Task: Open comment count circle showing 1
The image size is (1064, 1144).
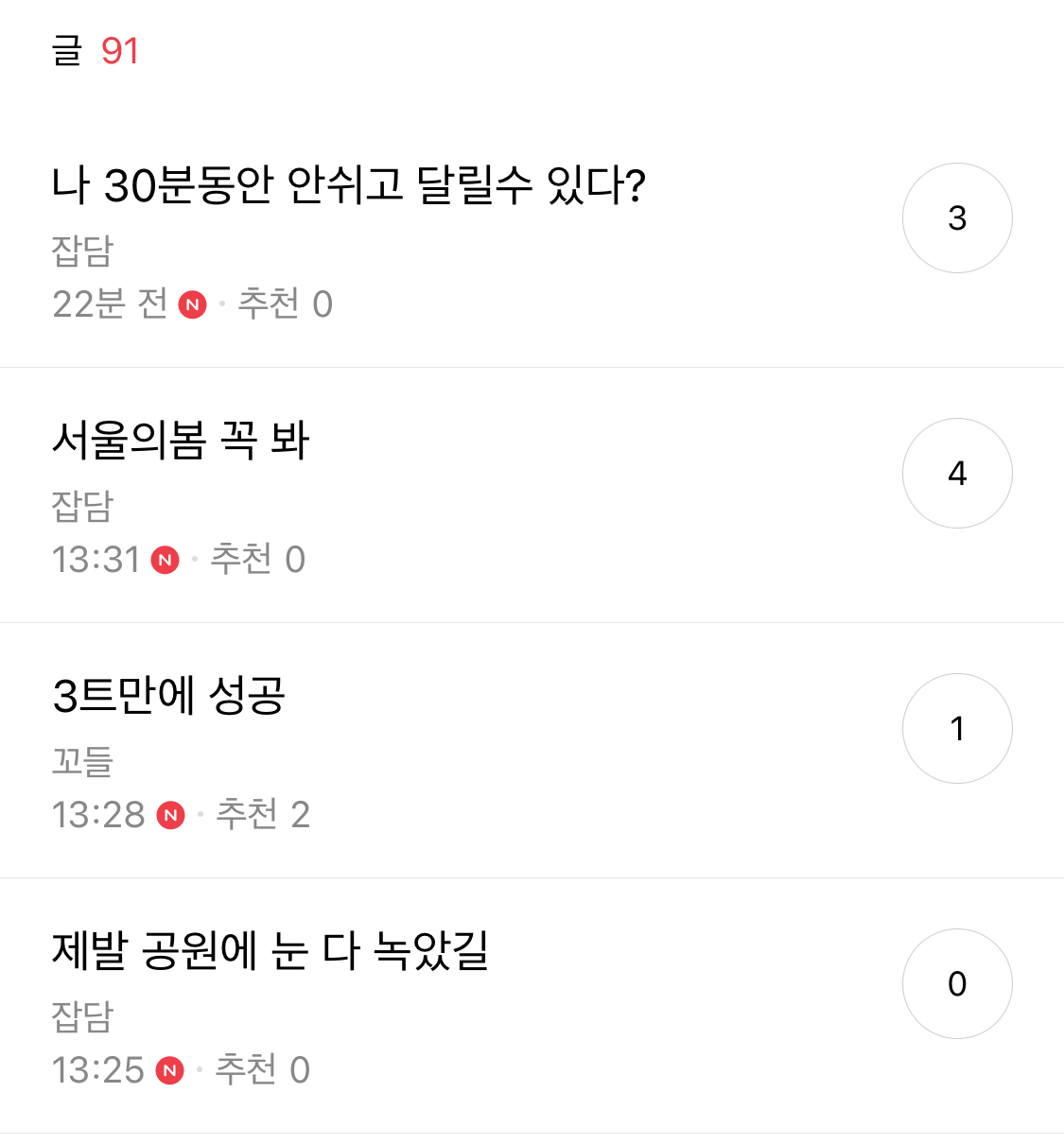Action: click(x=957, y=728)
